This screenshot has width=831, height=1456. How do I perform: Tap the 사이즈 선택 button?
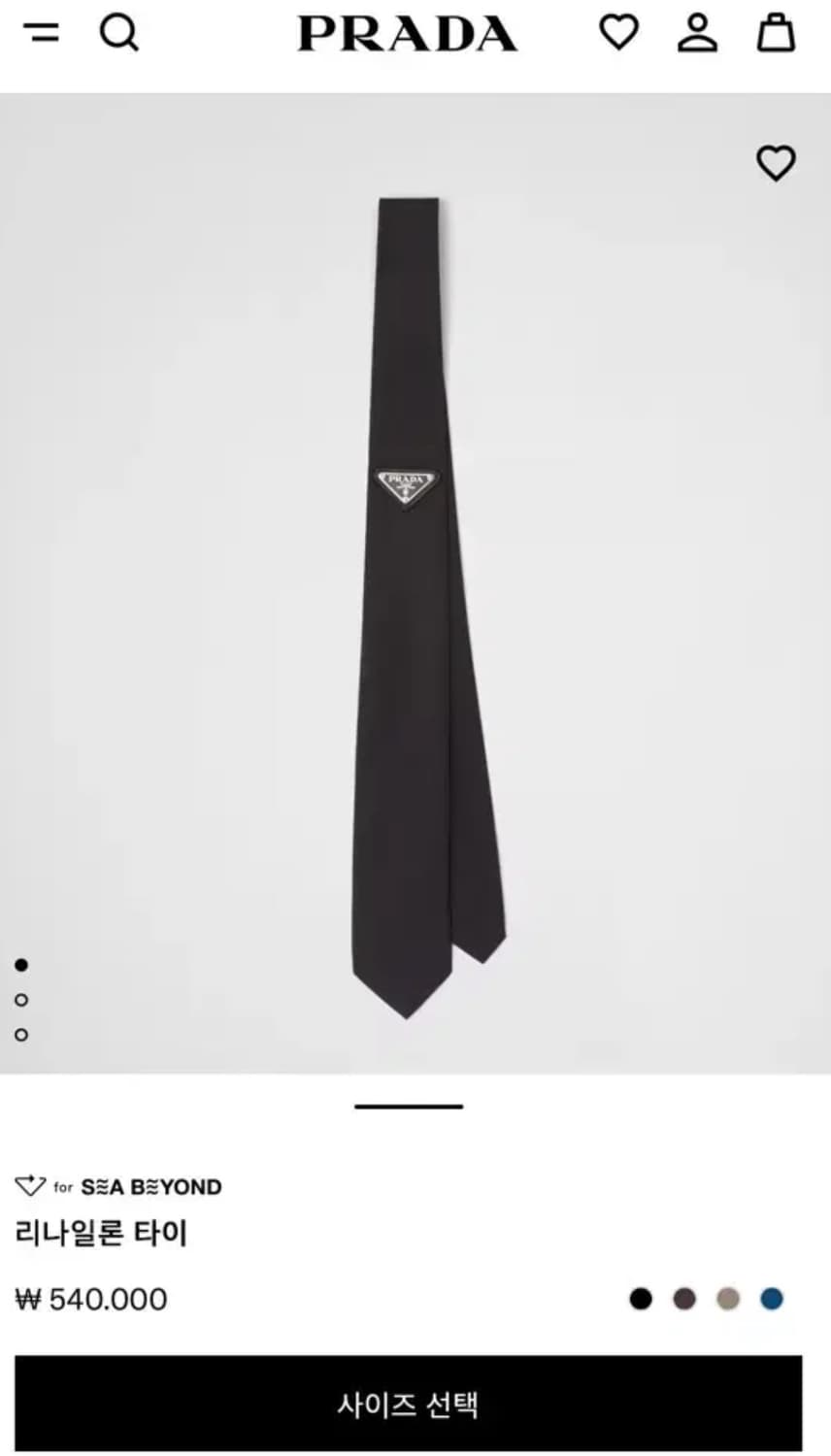[408, 1404]
